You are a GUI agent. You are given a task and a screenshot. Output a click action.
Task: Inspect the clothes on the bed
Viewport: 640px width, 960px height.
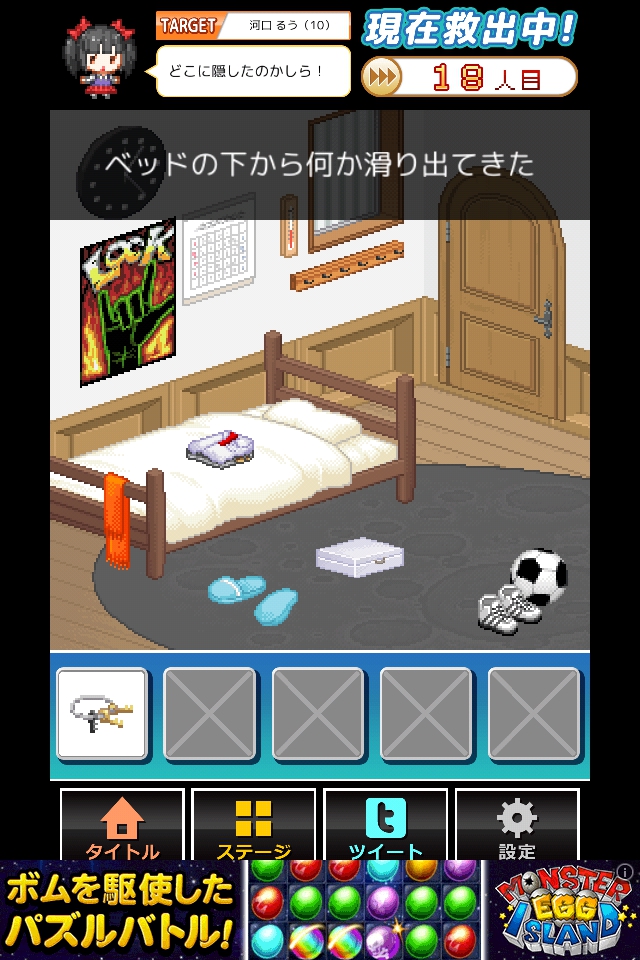click(220, 446)
